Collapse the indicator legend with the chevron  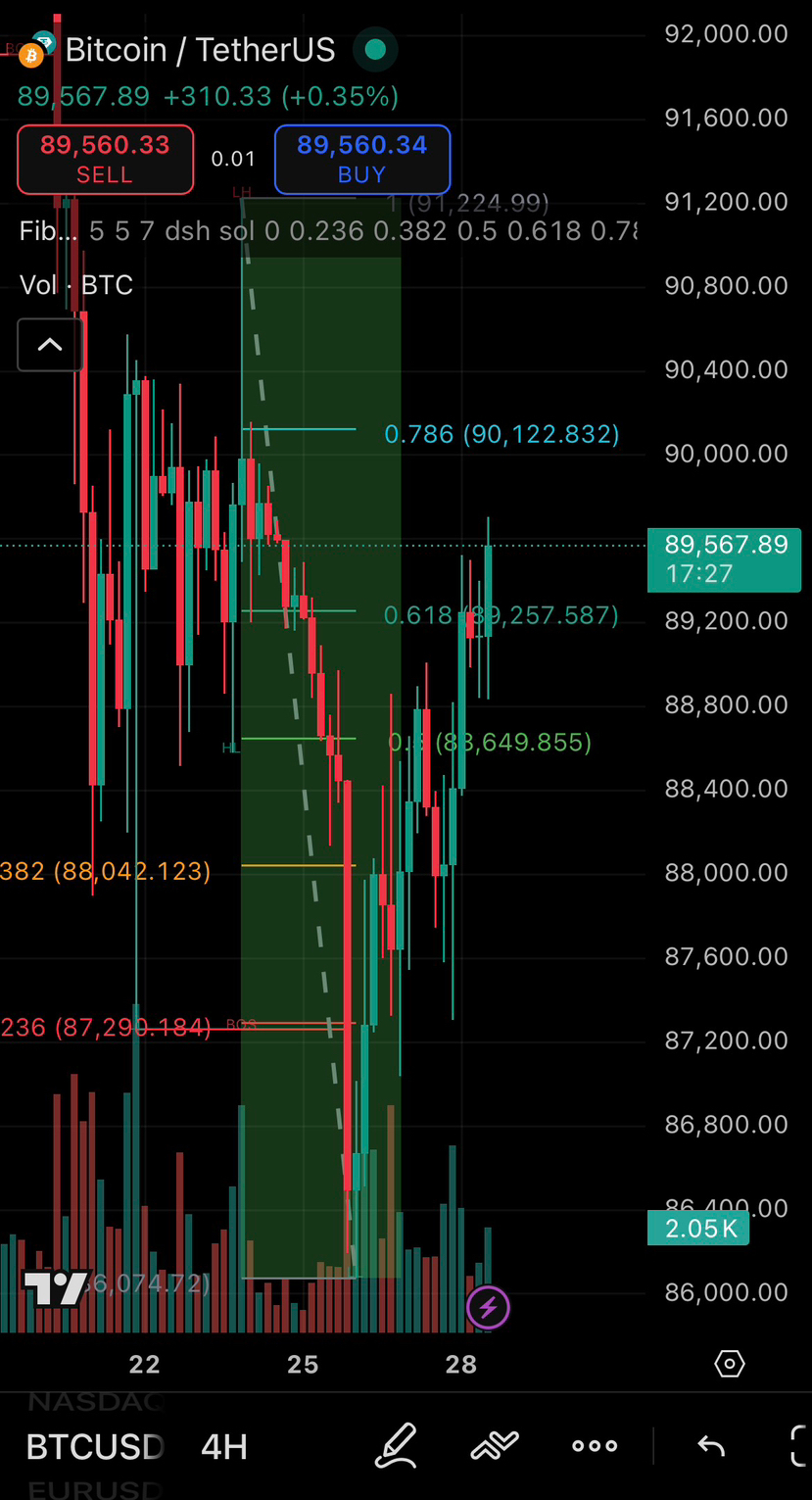pos(50,345)
